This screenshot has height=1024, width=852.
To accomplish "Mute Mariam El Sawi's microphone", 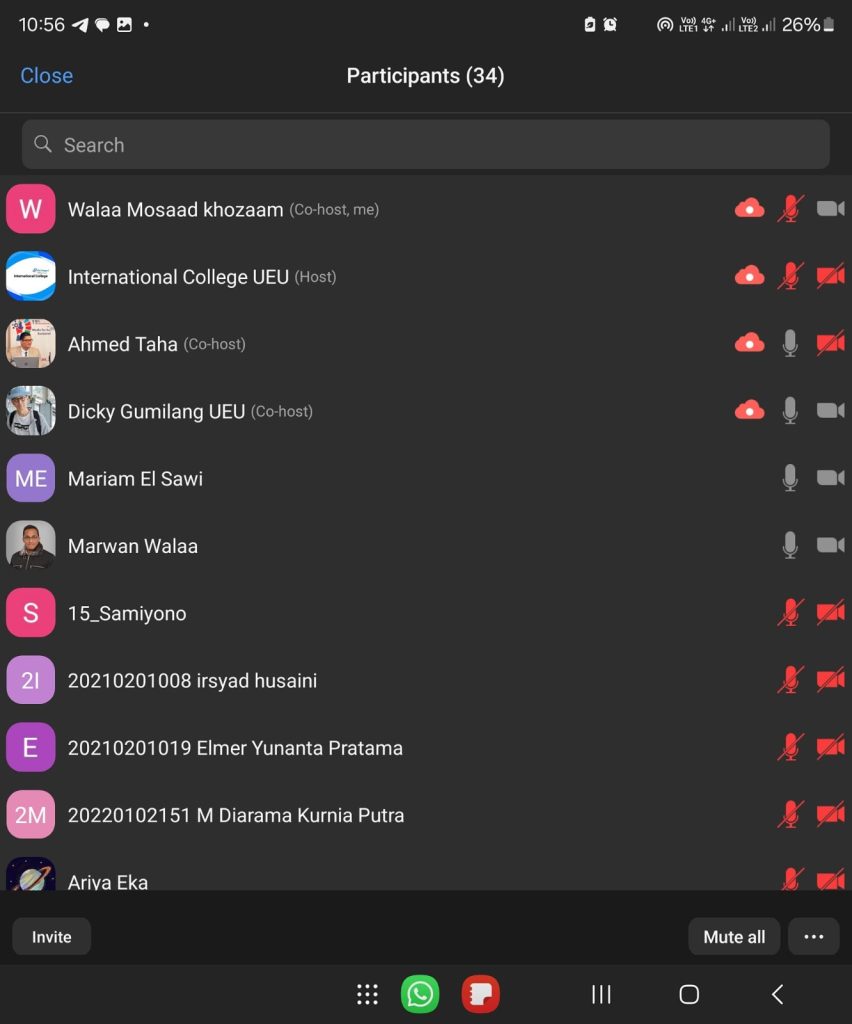I will (x=790, y=478).
